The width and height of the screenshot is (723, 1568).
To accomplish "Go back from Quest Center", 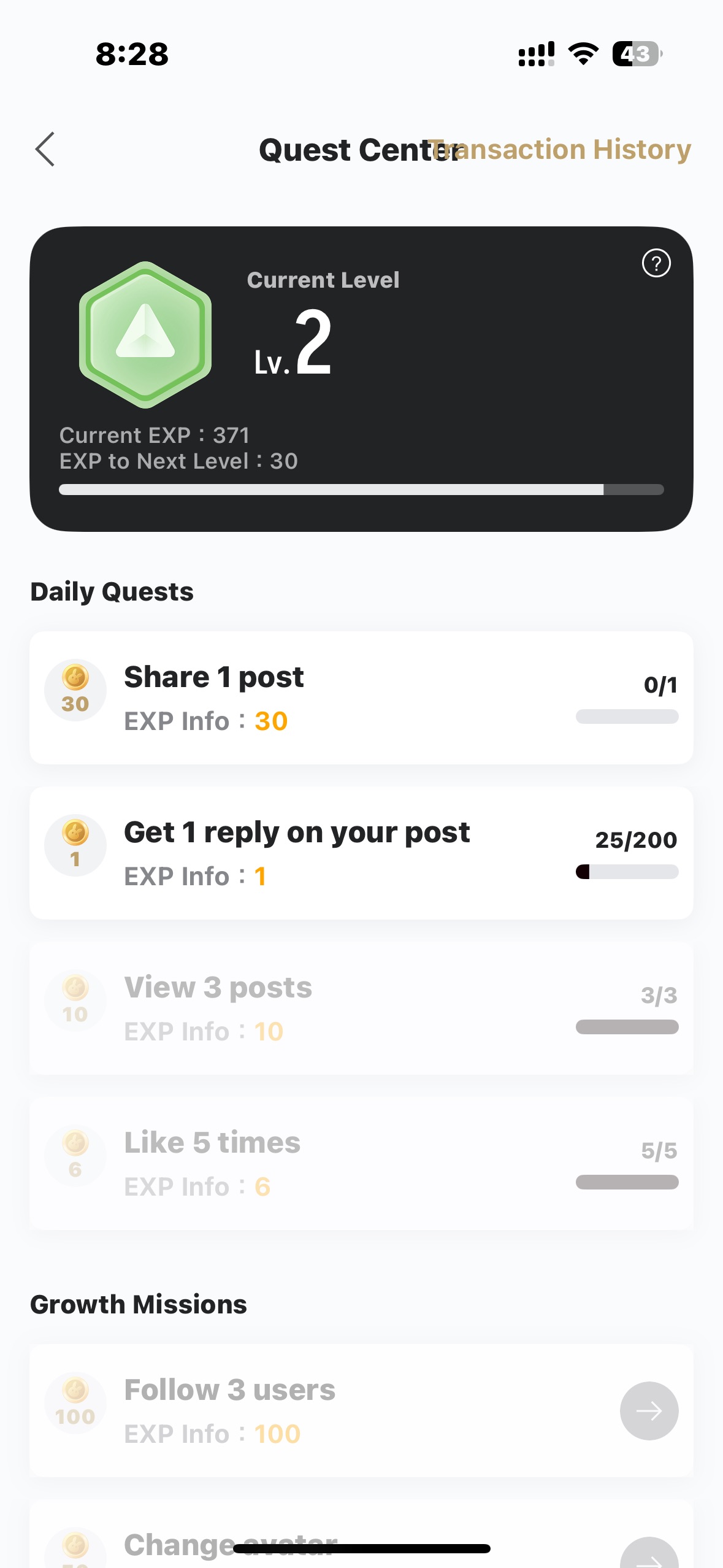I will pyautogui.click(x=45, y=149).
